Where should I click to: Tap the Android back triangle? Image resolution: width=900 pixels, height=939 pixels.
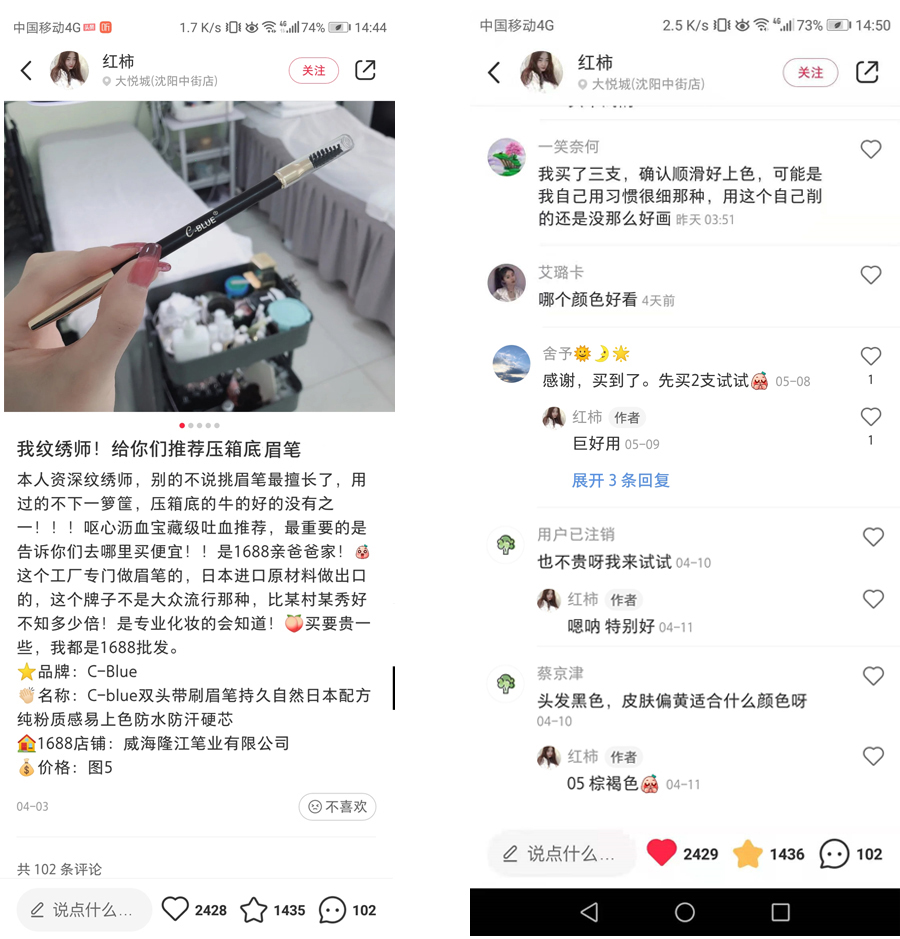point(589,912)
